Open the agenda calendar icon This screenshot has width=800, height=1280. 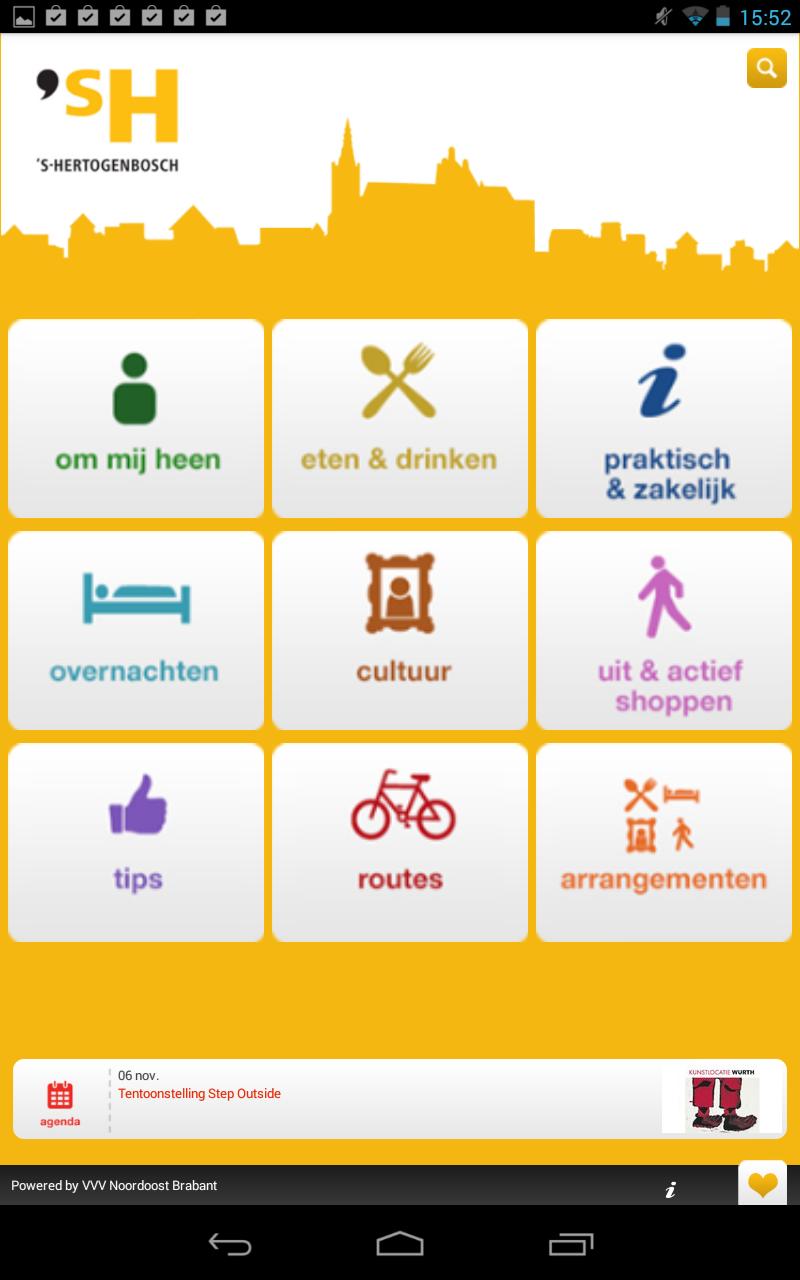point(60,1100)
